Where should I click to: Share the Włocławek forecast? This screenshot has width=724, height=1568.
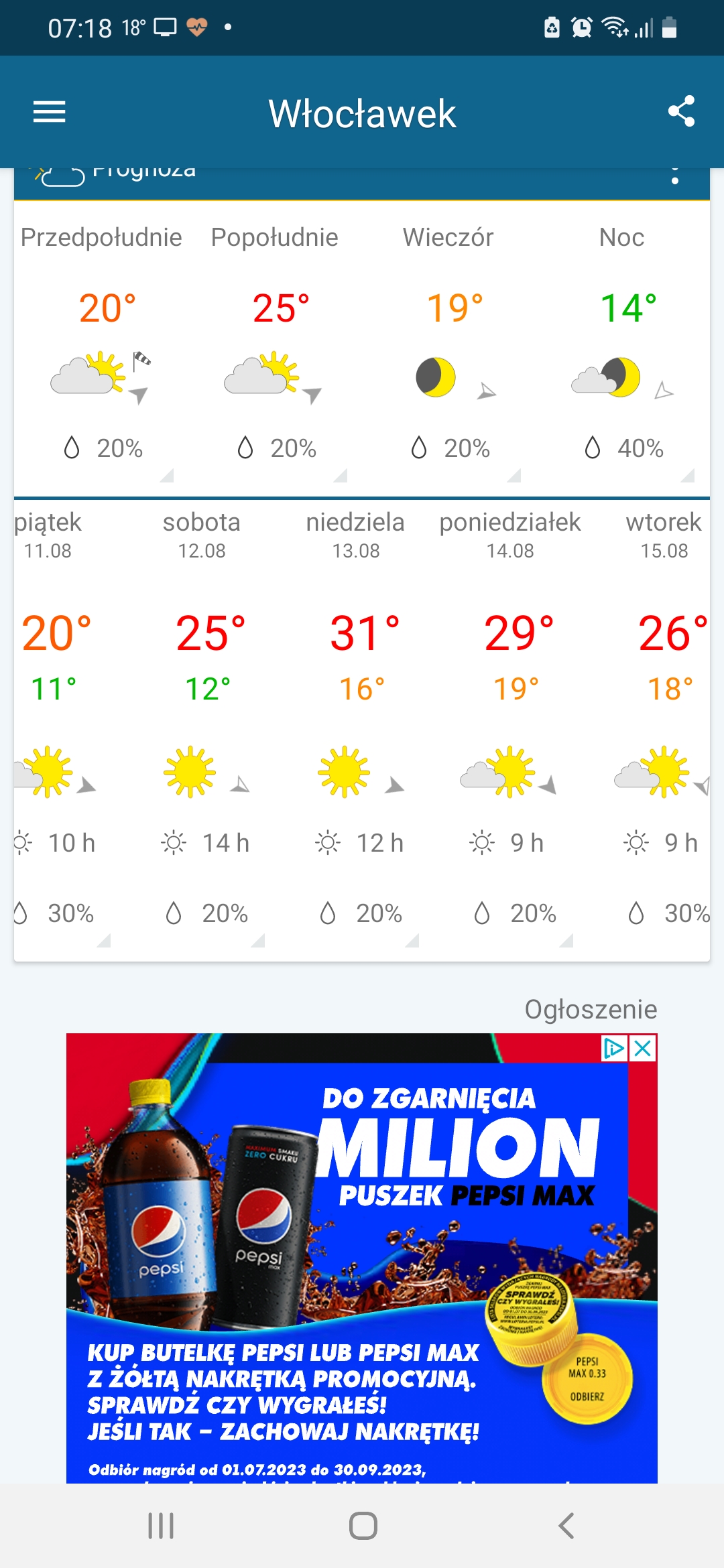point(681,112)
